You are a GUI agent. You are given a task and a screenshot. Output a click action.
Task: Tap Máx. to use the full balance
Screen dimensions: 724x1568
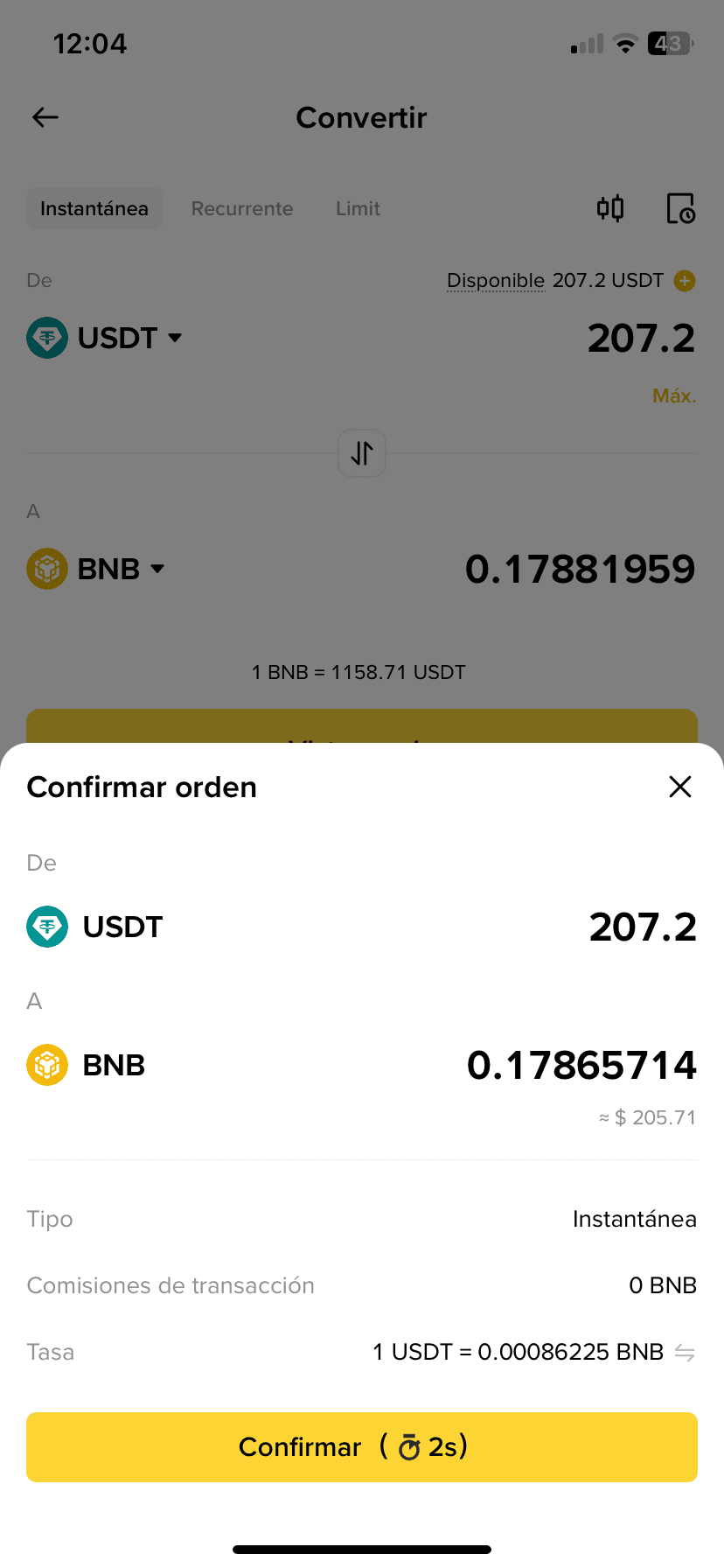tap(674, 395)
